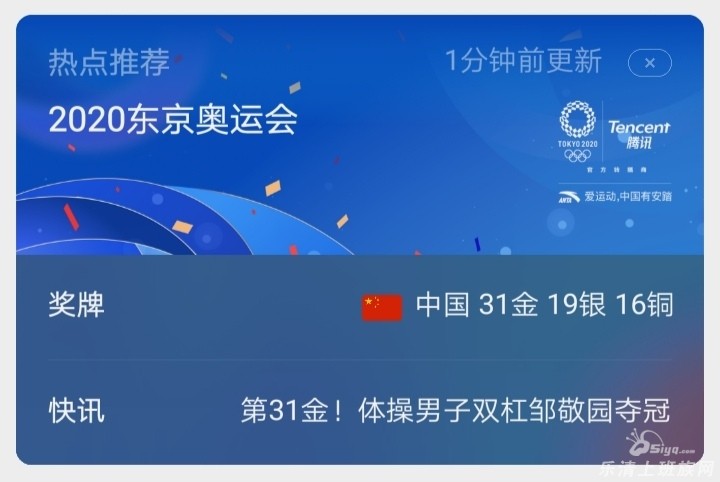720x482 pixels.
Task: Open the 2020东京奥运会 banner
Action: 174,121
